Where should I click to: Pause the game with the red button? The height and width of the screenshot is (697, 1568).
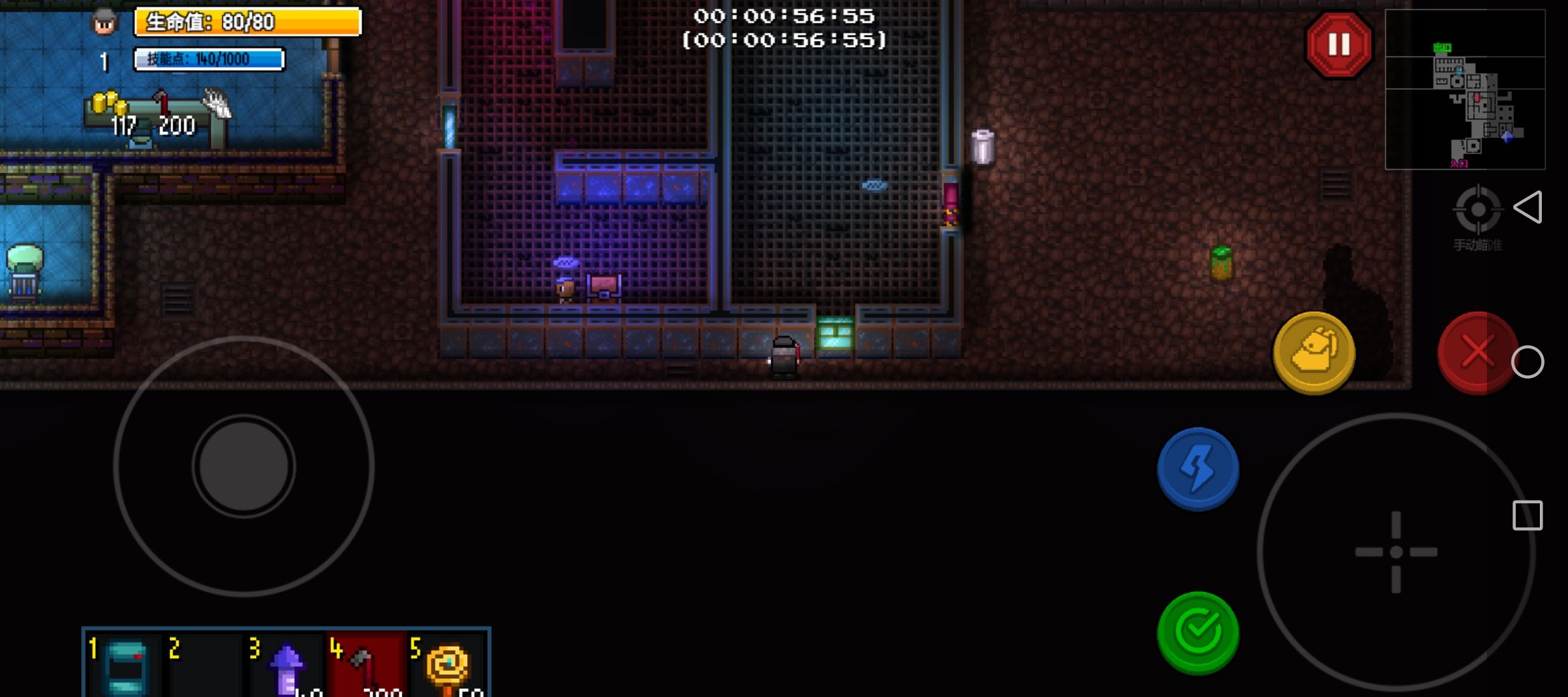point(1339,46)
